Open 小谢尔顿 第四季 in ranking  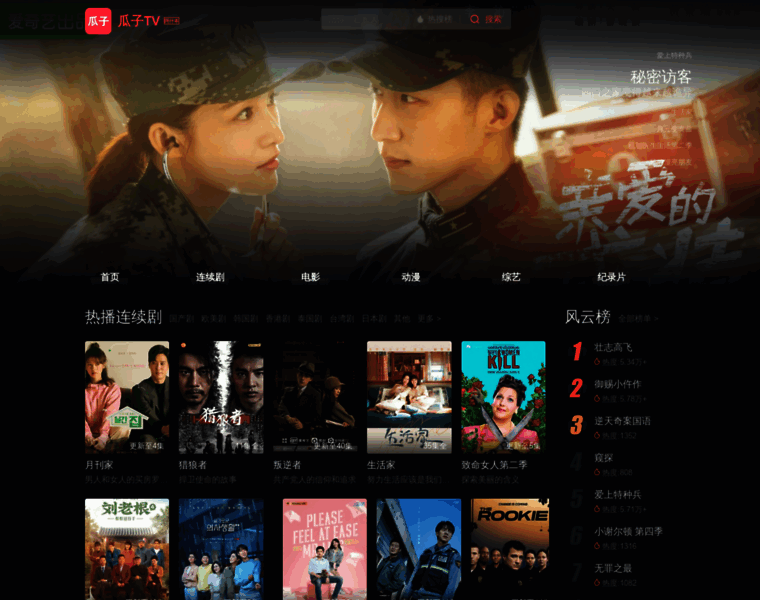point(628,531)
